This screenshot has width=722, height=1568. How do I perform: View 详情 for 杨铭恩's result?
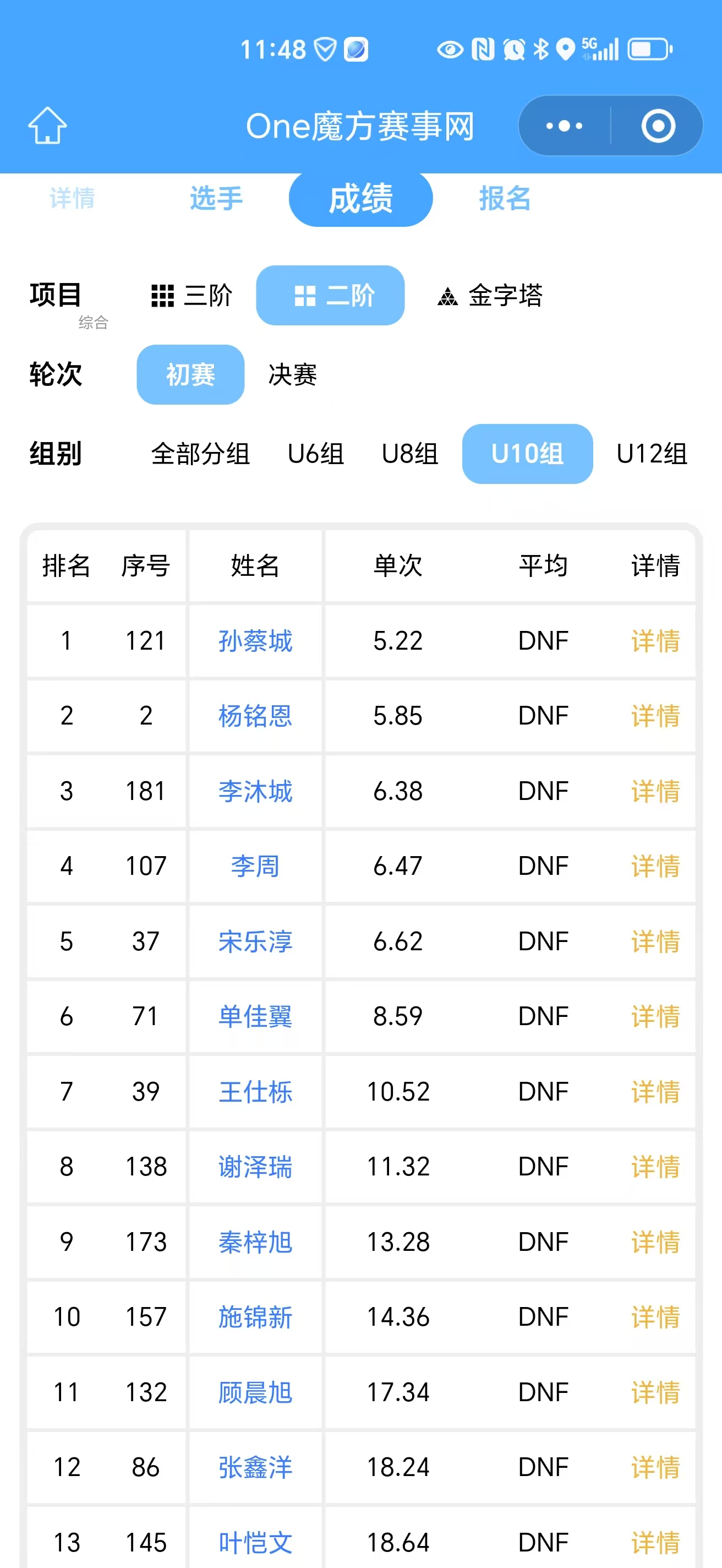[655, 716]
